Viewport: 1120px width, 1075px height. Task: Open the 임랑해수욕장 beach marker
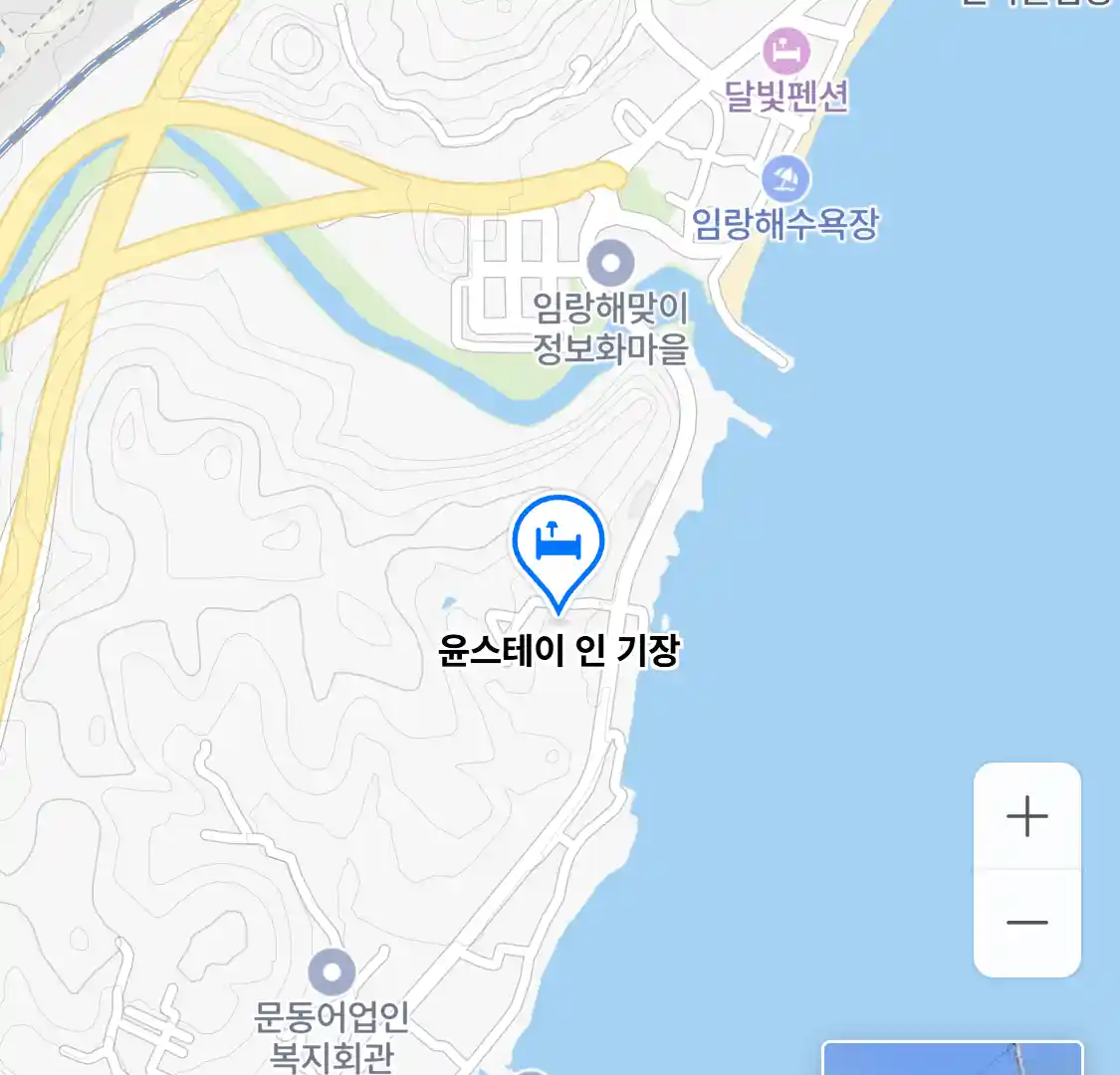pyautogui.click(x=786, y=181)
